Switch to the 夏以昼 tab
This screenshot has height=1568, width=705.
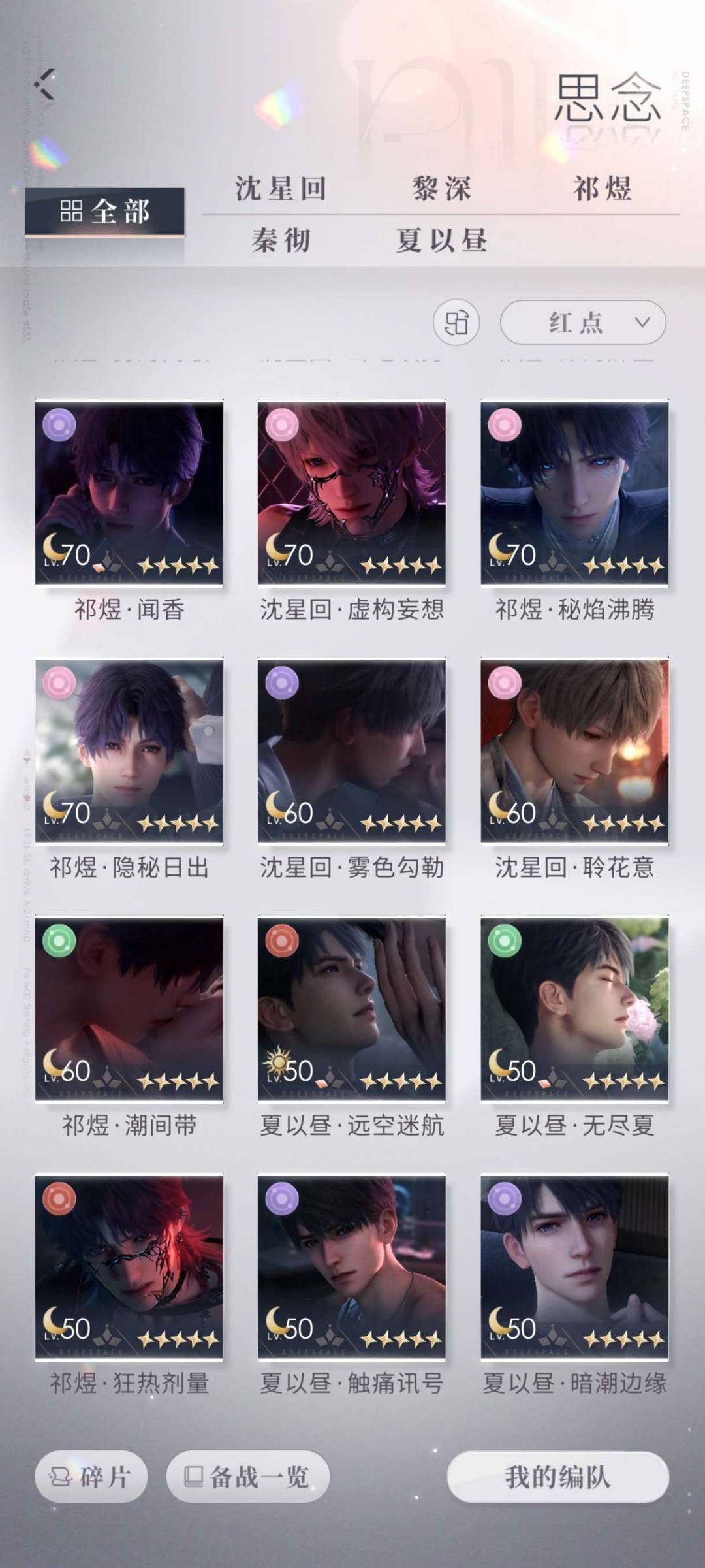pyautogui.click(x=441, y=240)
